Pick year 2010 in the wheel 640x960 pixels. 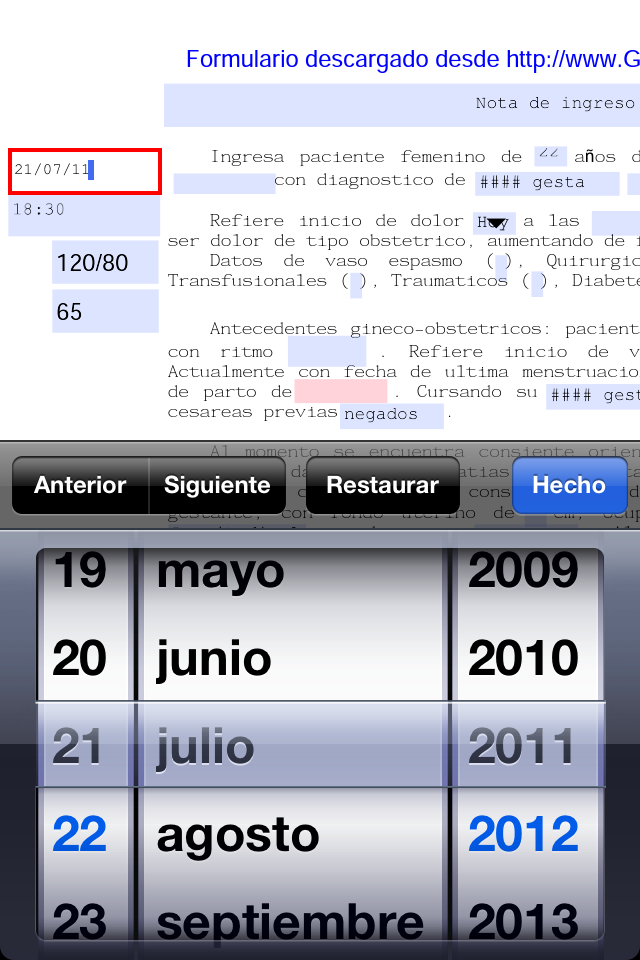523,658
